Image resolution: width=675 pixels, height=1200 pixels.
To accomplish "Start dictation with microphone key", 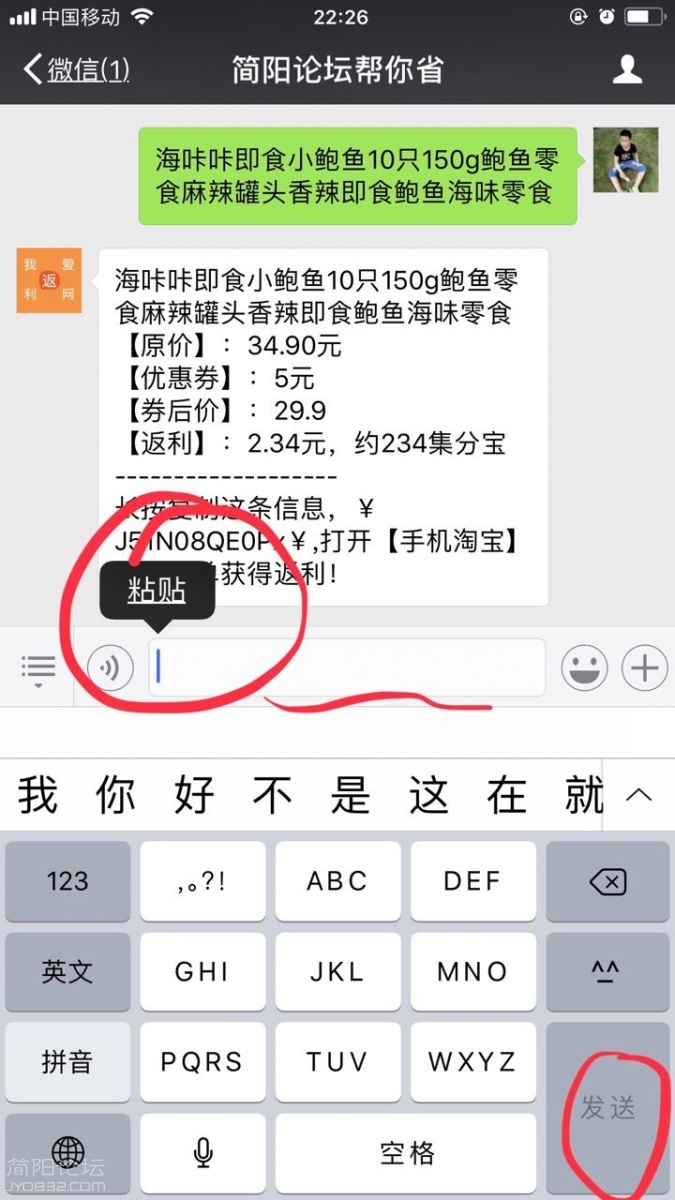I will pyautogui.click(x=203, y=1152).
